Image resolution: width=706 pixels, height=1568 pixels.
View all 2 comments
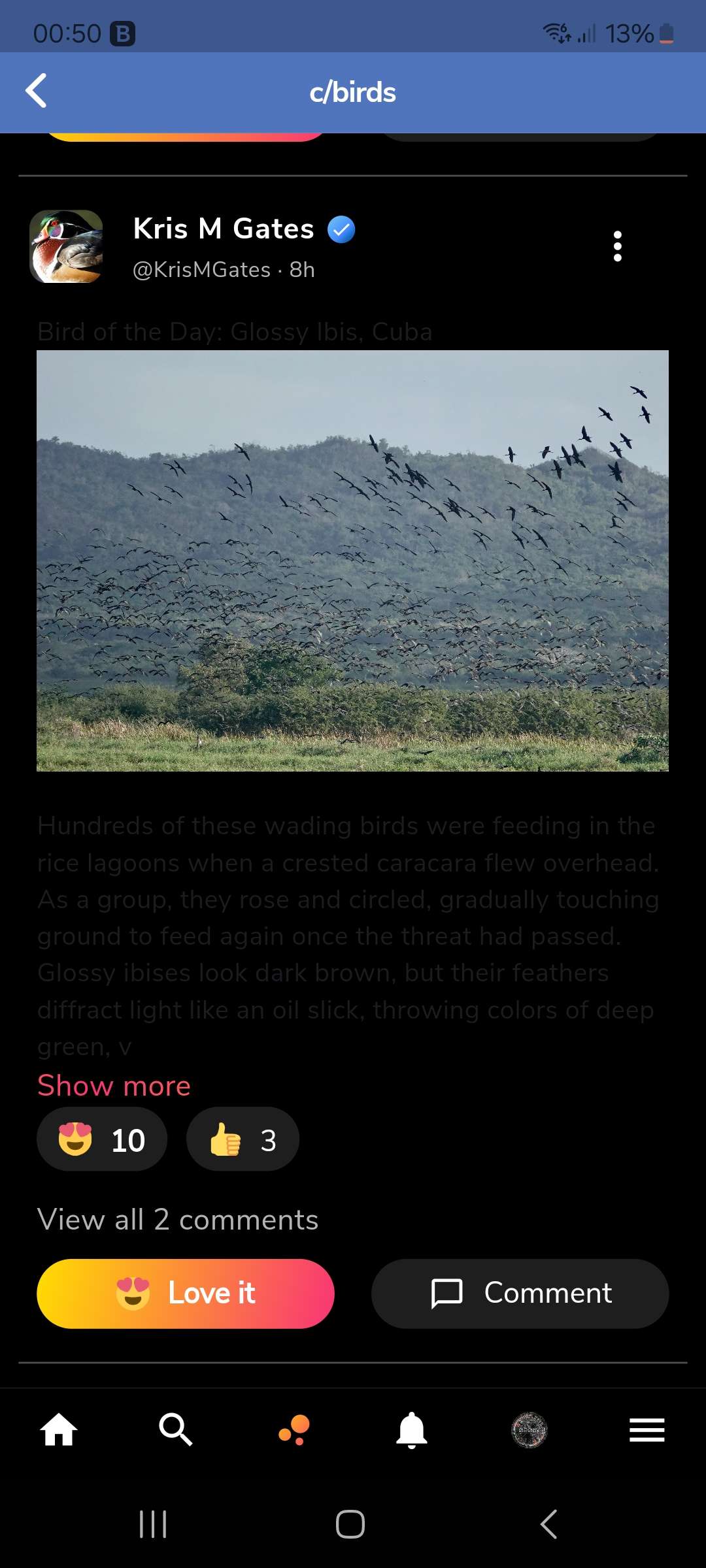pos(178,1219)
